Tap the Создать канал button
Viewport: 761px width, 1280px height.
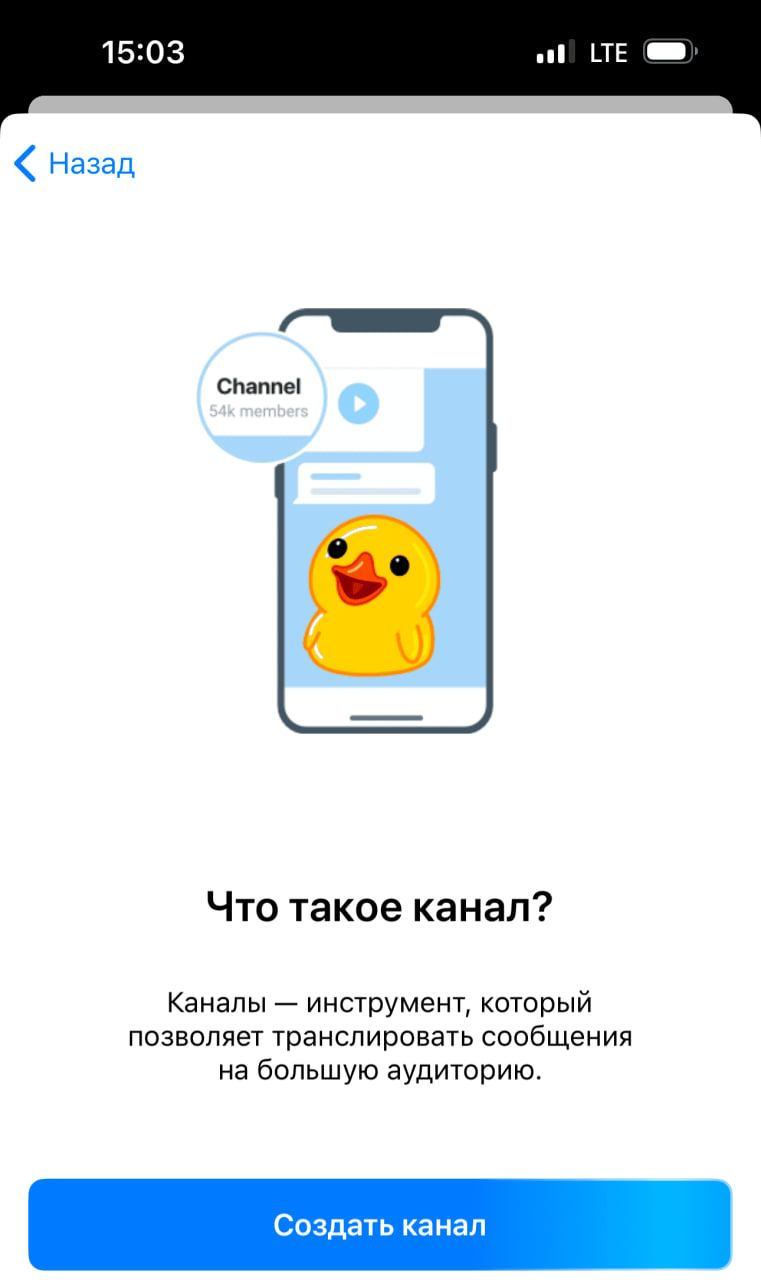coord(380,1225)
